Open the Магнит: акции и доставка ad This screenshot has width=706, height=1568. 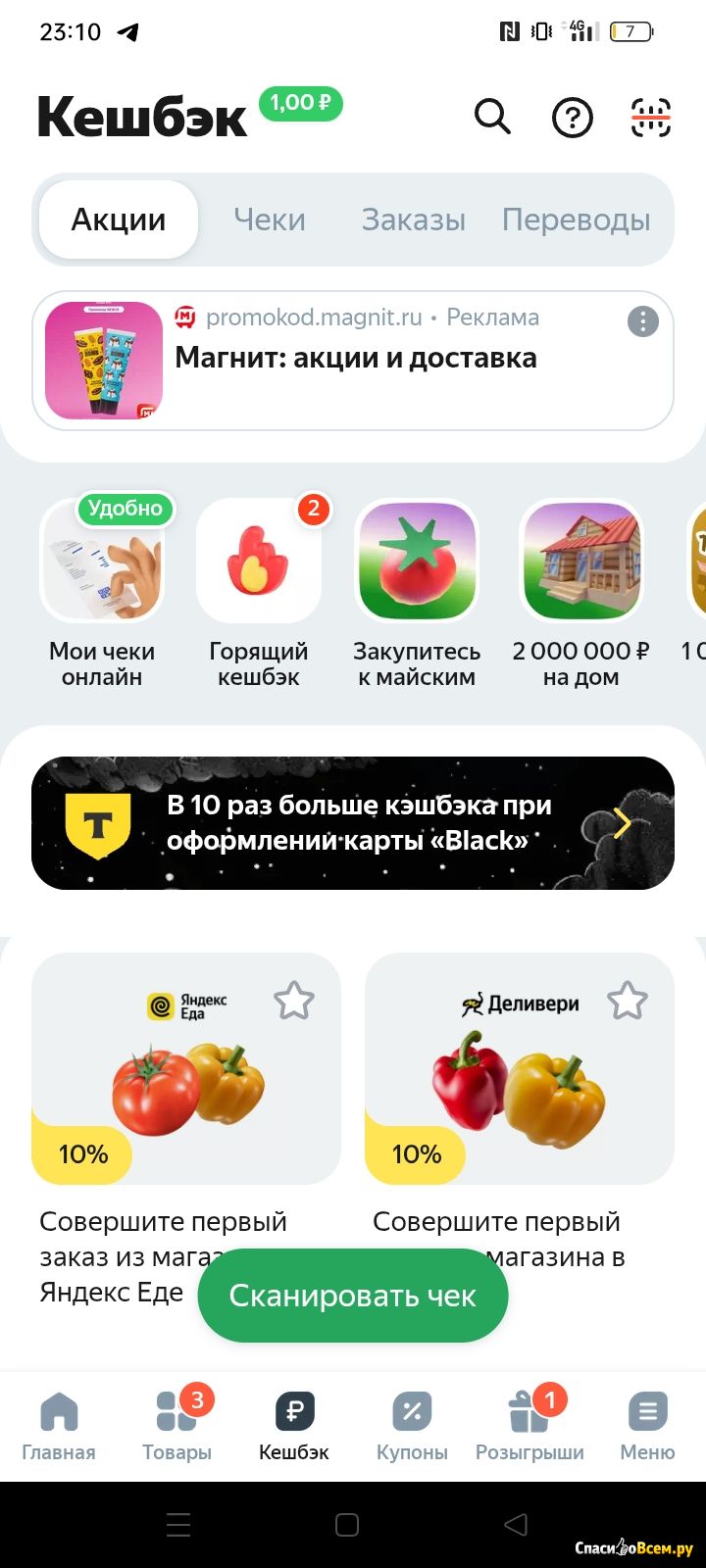coord(353,361)
